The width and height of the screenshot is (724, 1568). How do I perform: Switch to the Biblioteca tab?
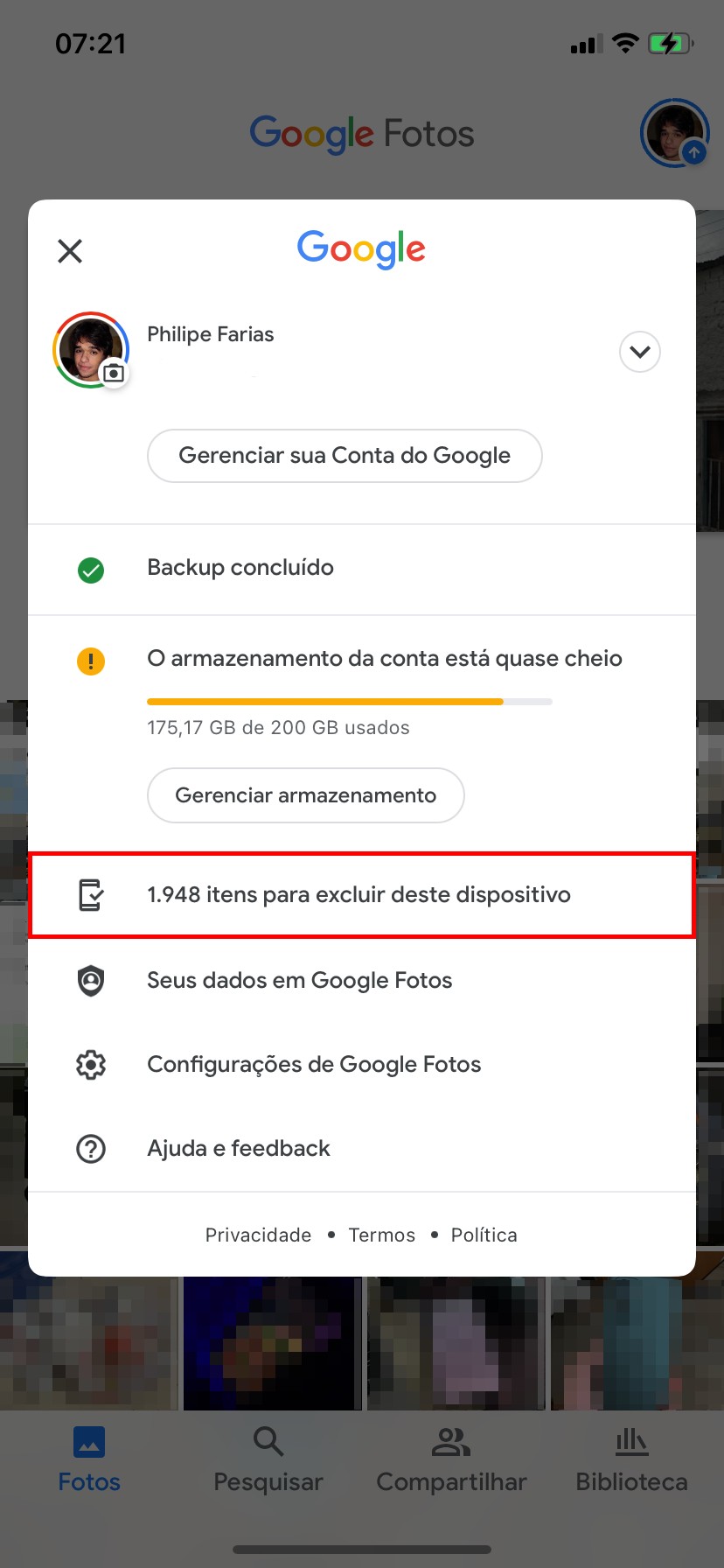point(631,1459)
